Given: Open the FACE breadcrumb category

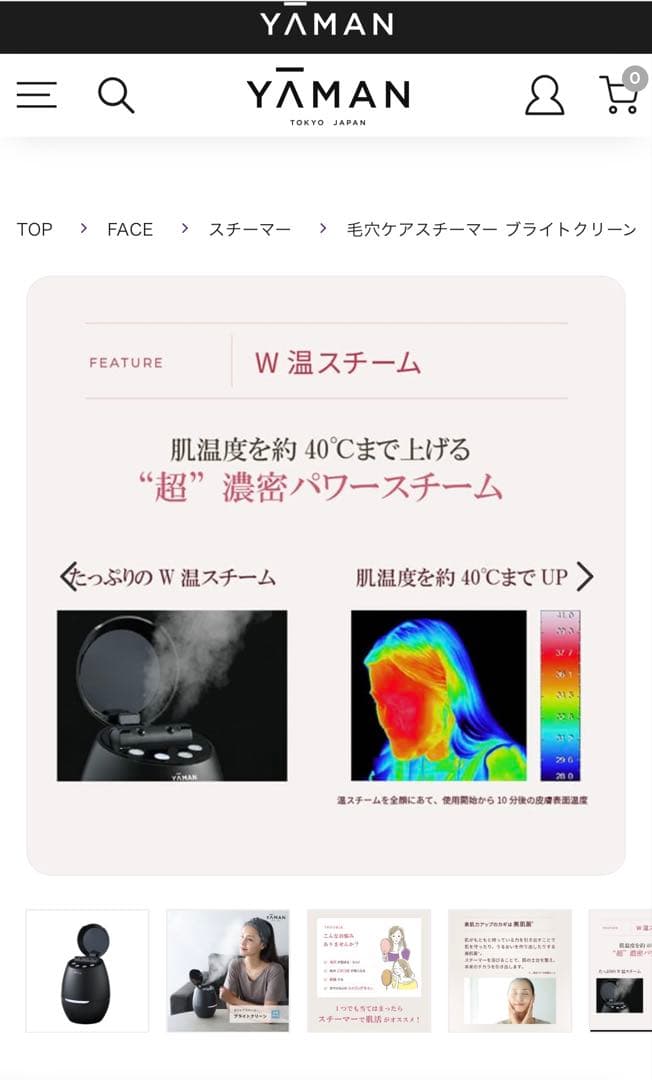Looking at the screenshot, I should tap(130, 229).
